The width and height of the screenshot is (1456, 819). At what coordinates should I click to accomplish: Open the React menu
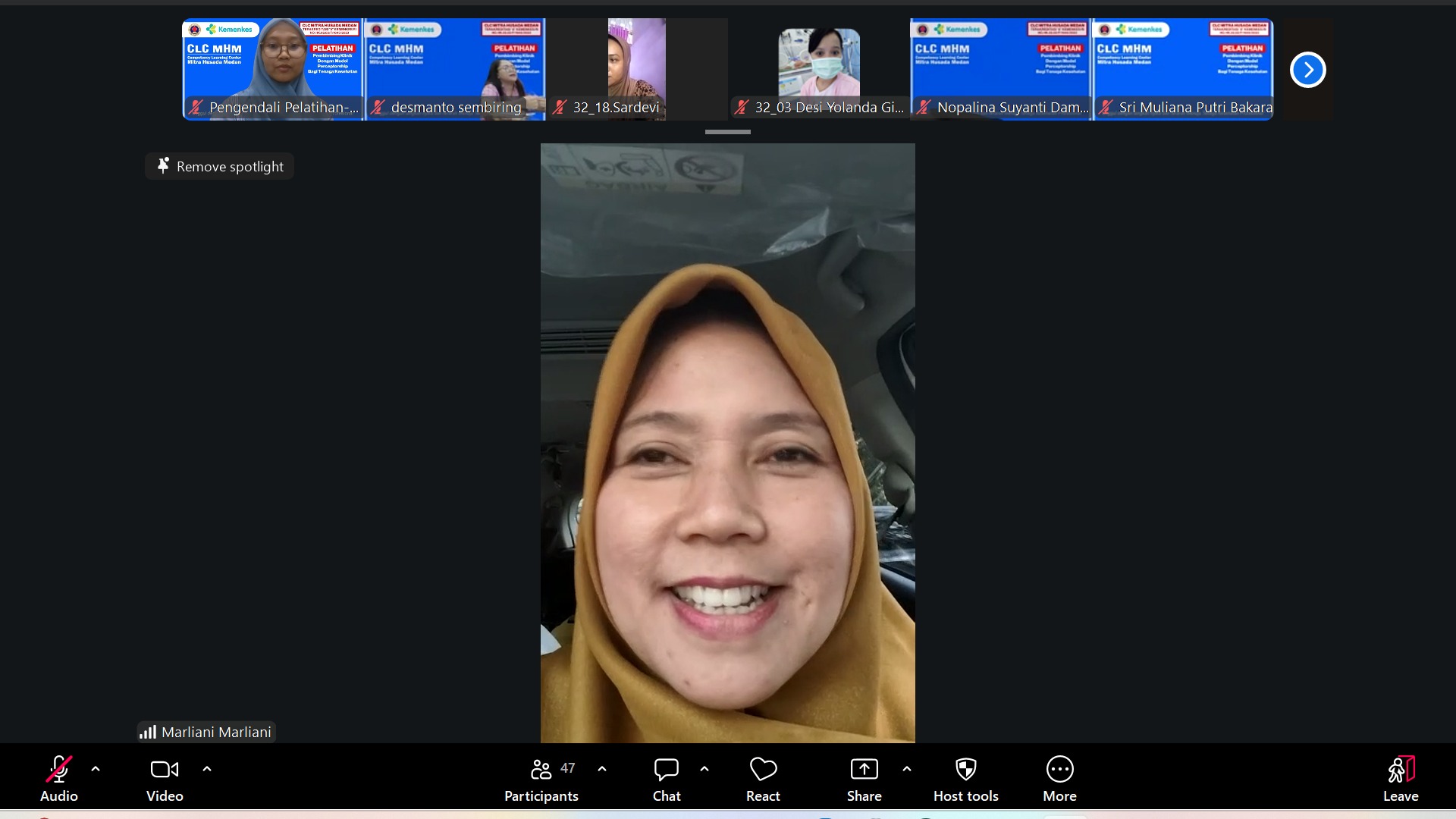click(763, 778)
